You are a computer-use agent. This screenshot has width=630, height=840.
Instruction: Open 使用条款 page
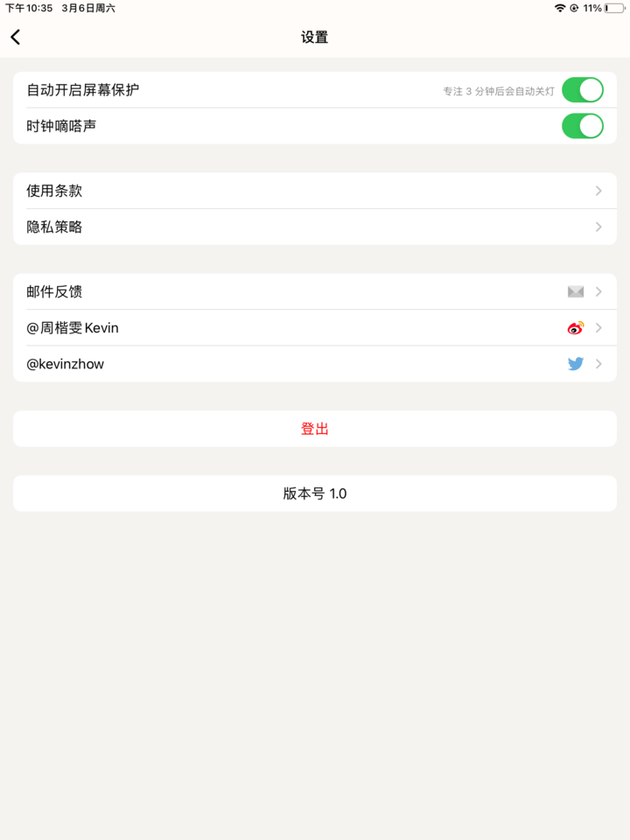pyautogui.click(x=314, y=191)
